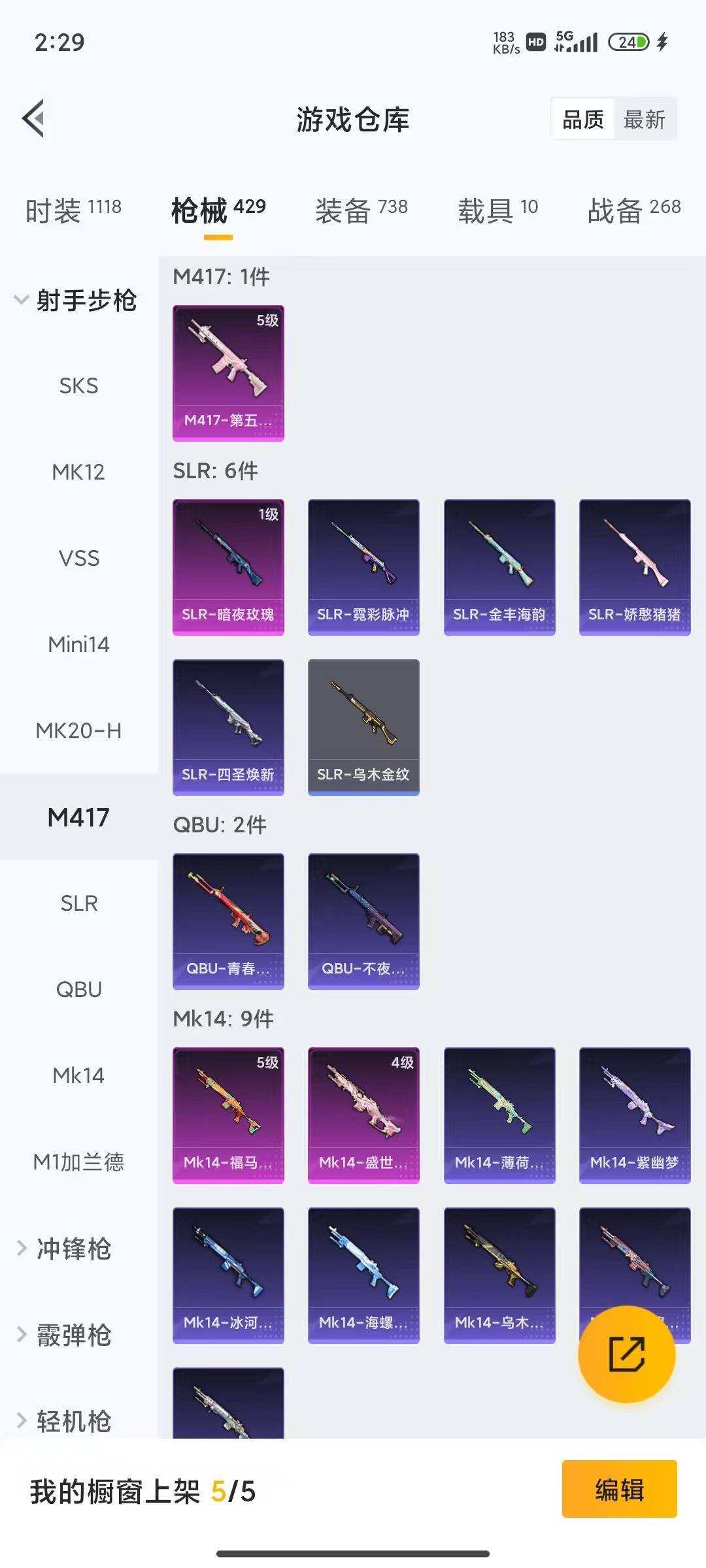Sort by 最新
The image size is (706, 1568).
[x=644, y=120]
